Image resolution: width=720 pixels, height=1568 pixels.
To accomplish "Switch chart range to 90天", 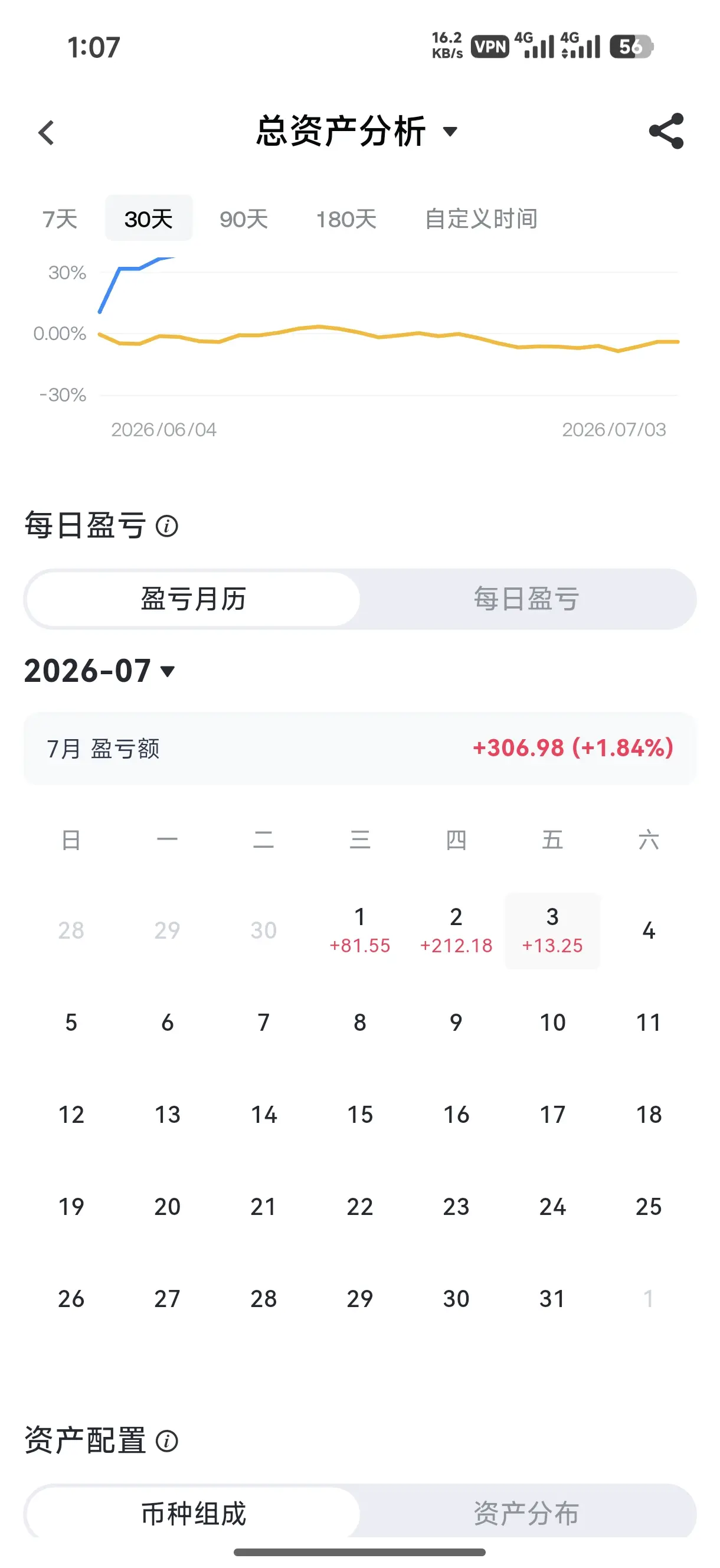I will 244,218.
